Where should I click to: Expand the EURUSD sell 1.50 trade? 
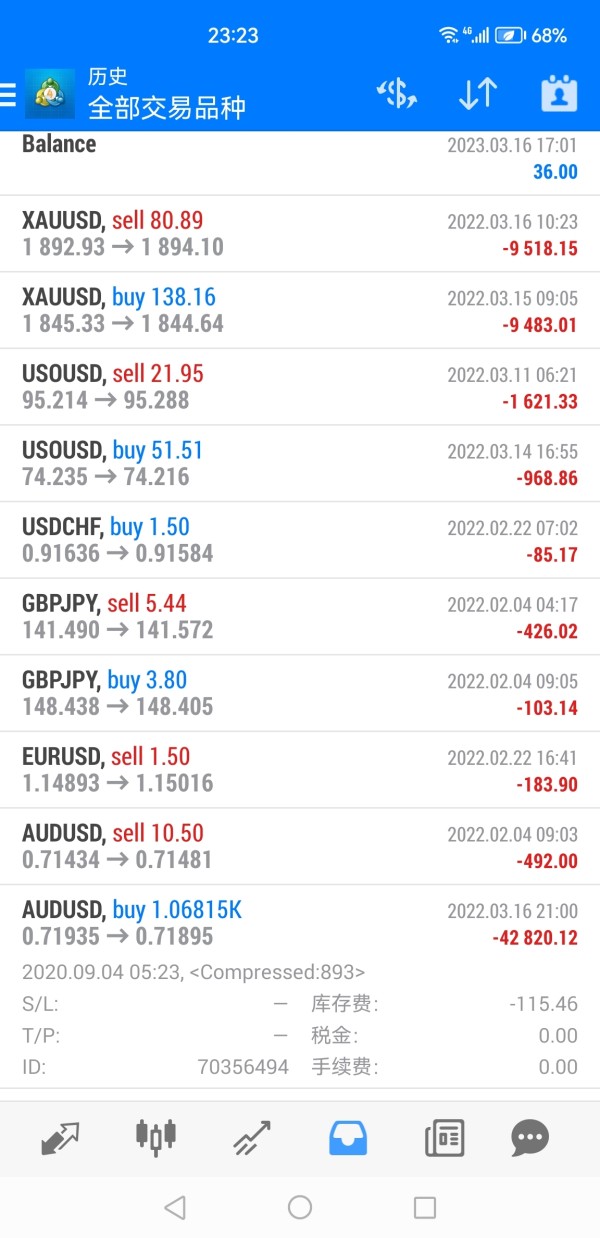pyautogui.click(x=300, y=770)
